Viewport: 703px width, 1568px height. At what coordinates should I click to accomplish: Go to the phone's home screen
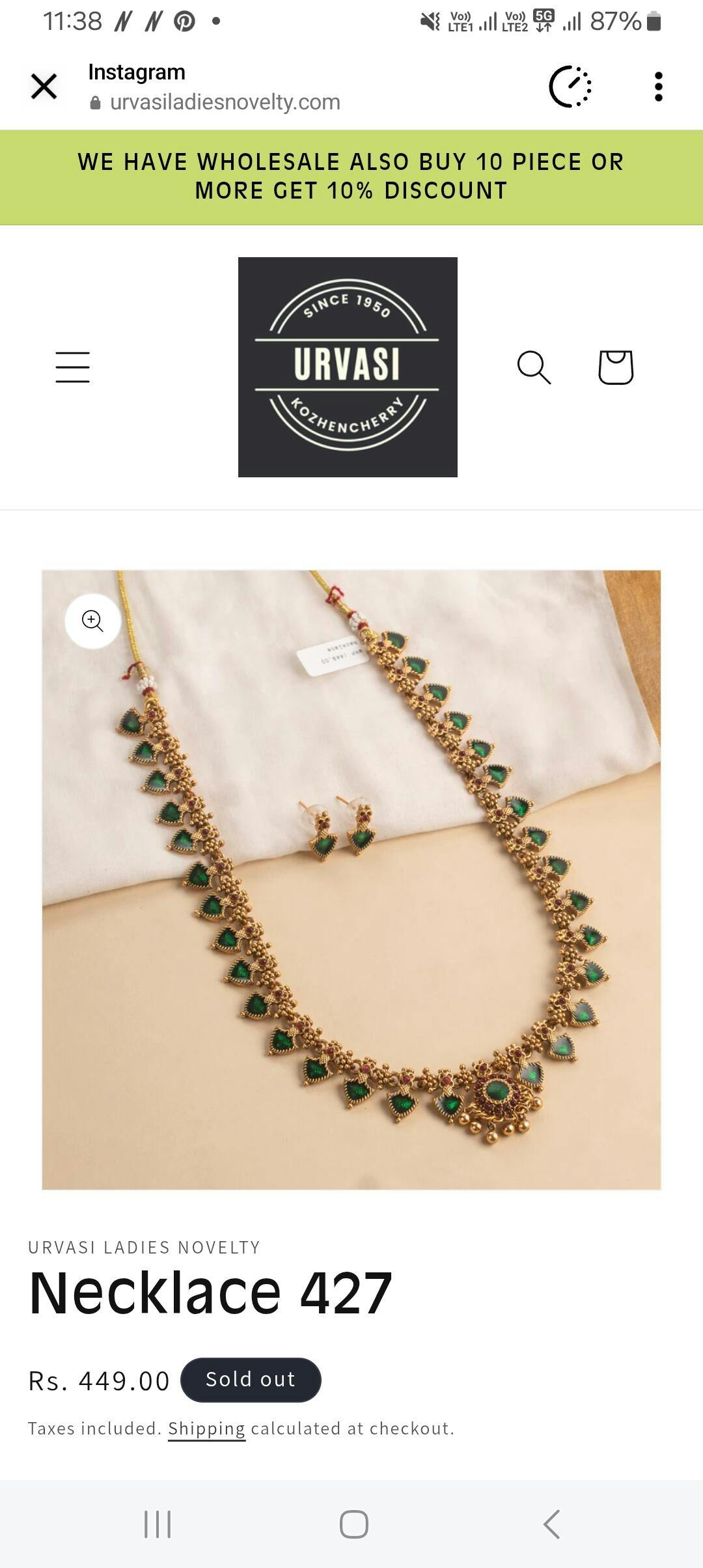353,1524
